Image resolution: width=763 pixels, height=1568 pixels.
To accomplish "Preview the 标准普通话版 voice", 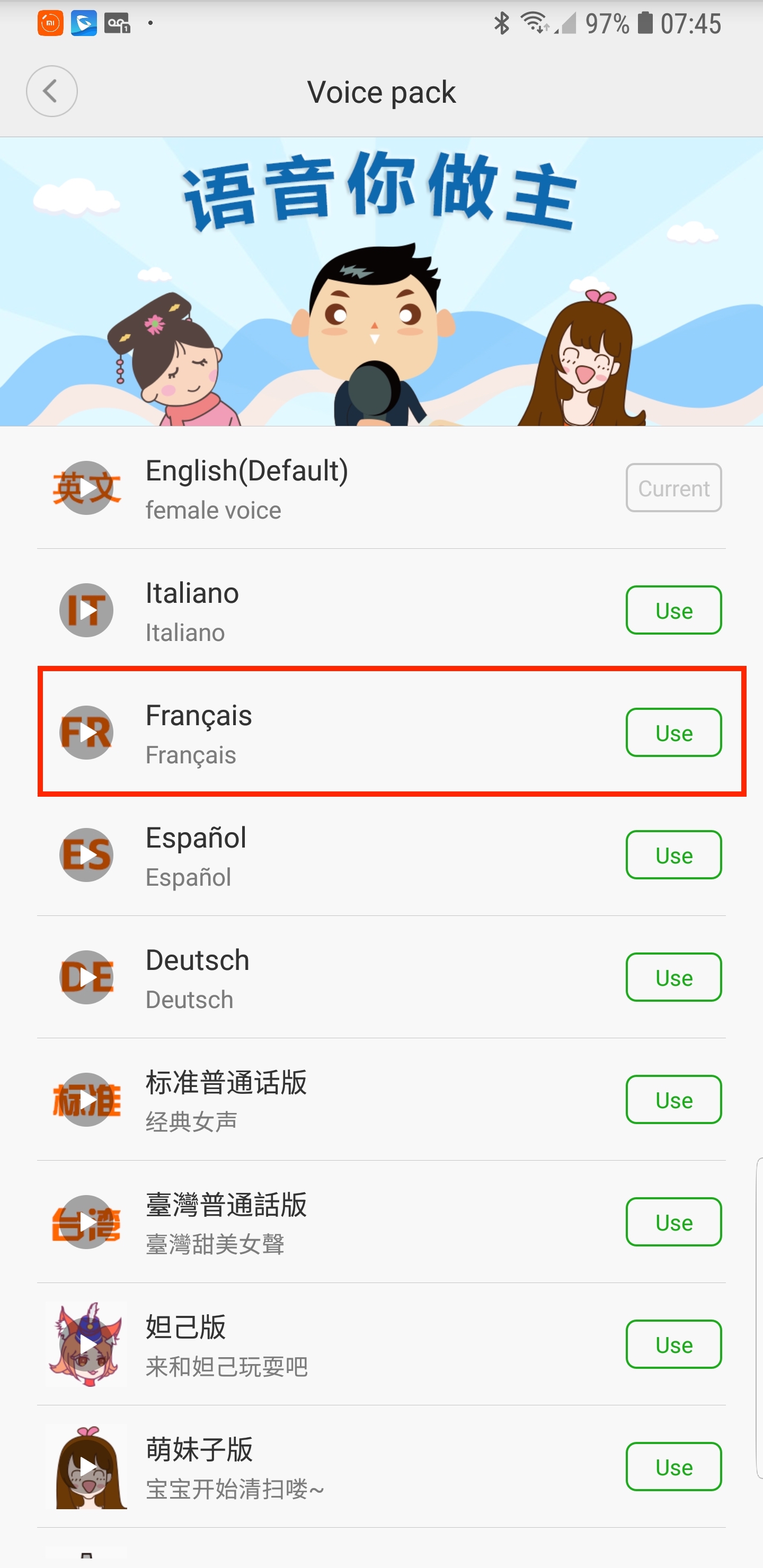I will click(86, 1099).
